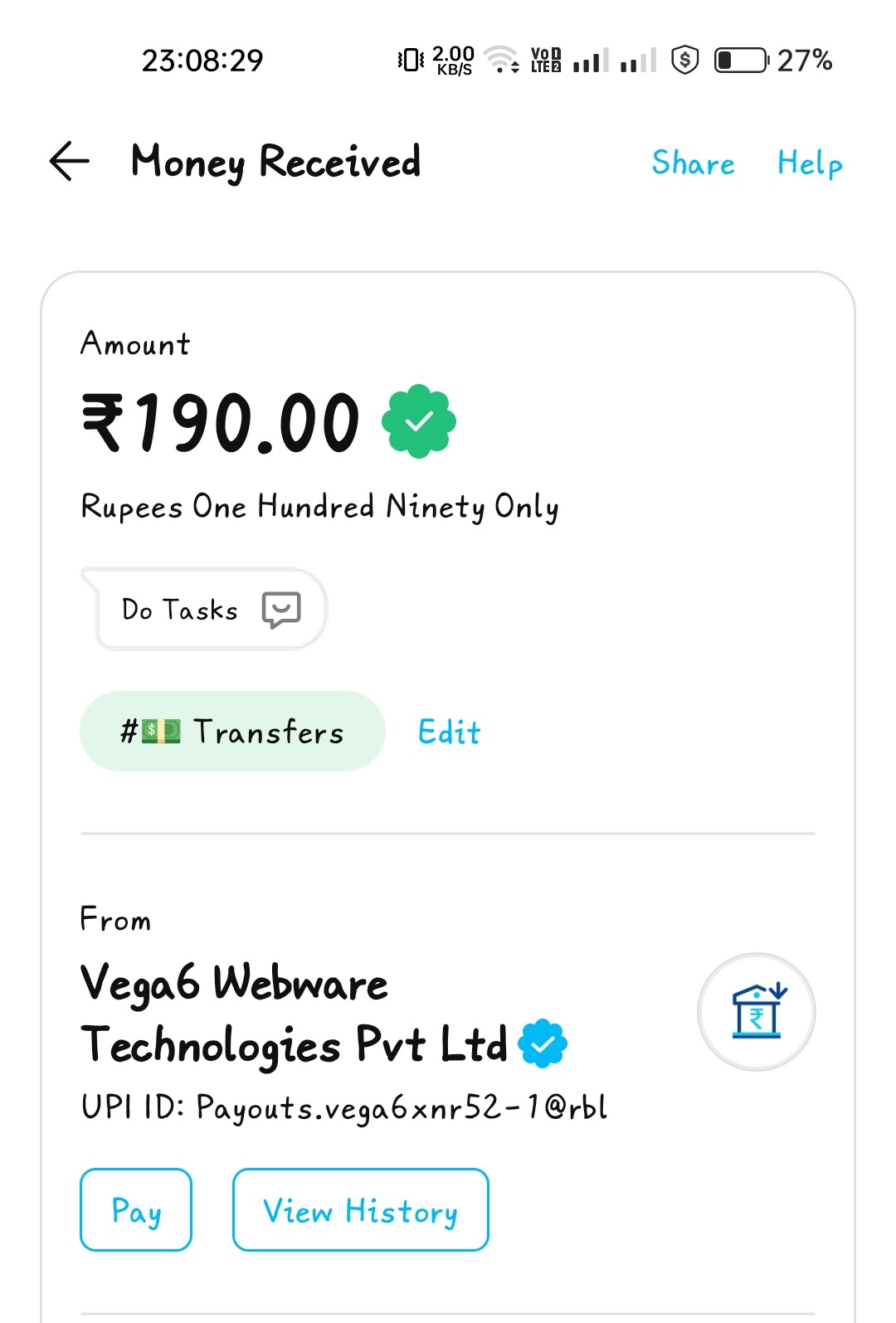Go back using the arrow icon
Image resolution: width=896 pixels, height=1323 pixels.
pyautogui.click(x=70, y=161)
